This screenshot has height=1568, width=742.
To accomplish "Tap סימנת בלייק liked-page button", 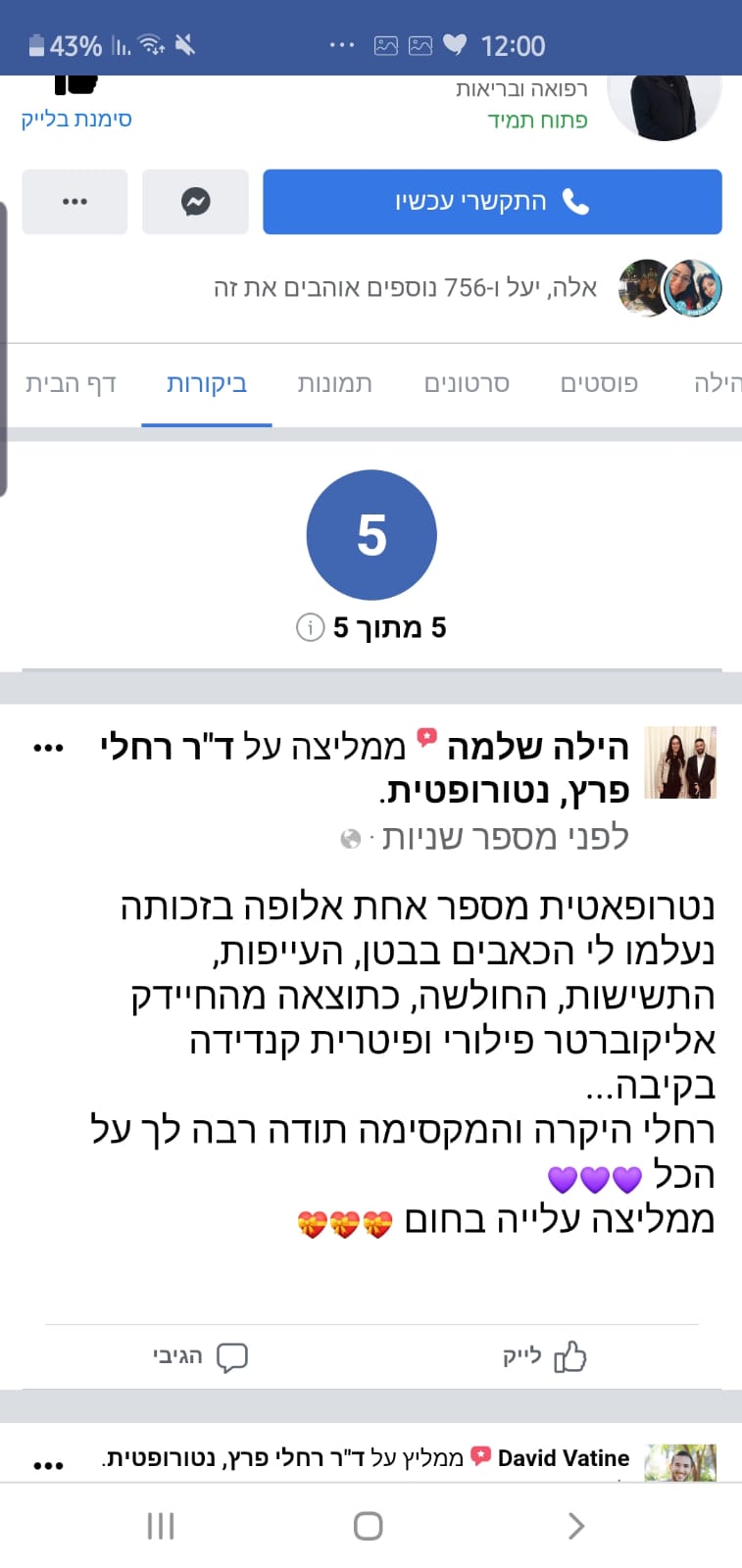I will coord(76,105).
